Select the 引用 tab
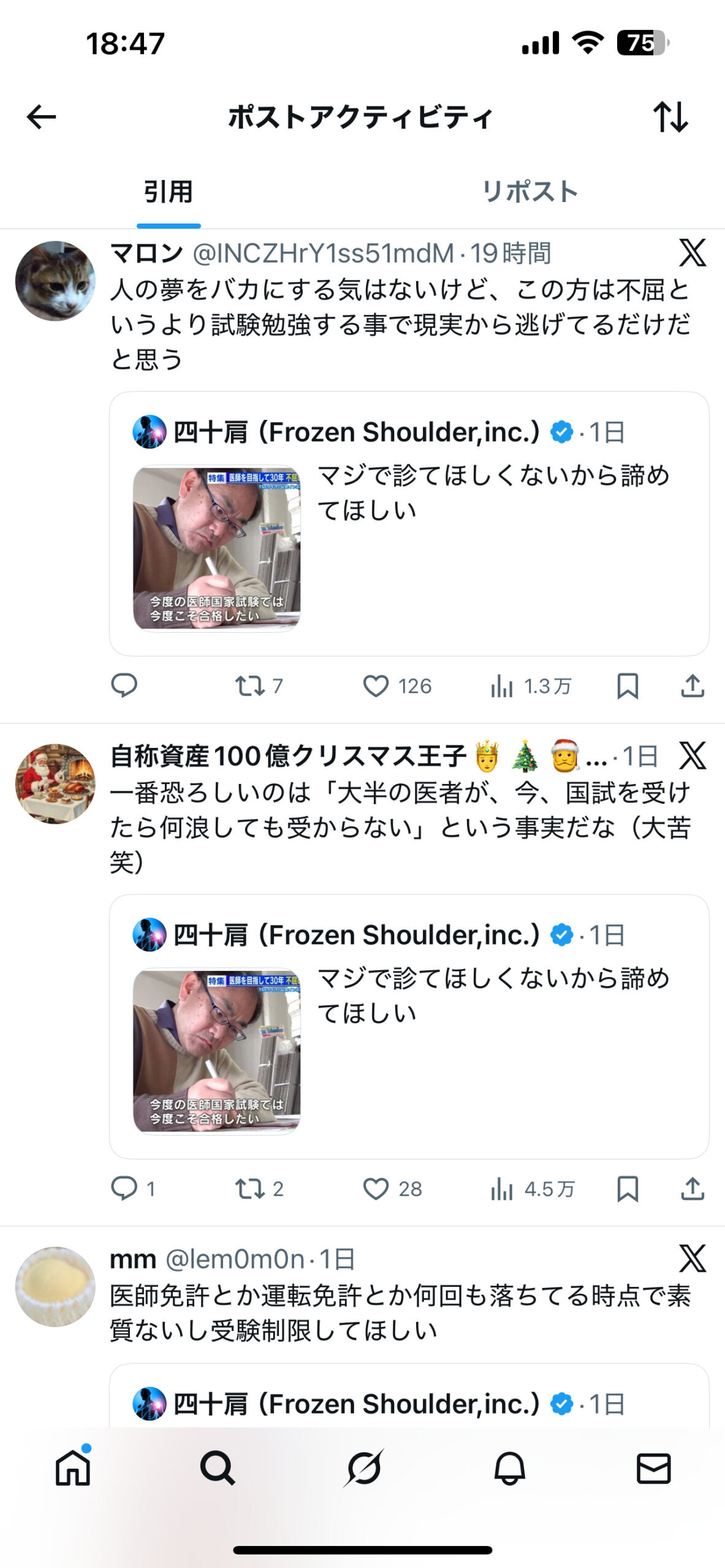The width and height of the screenshot is (725, 1568). pos(169,192)
